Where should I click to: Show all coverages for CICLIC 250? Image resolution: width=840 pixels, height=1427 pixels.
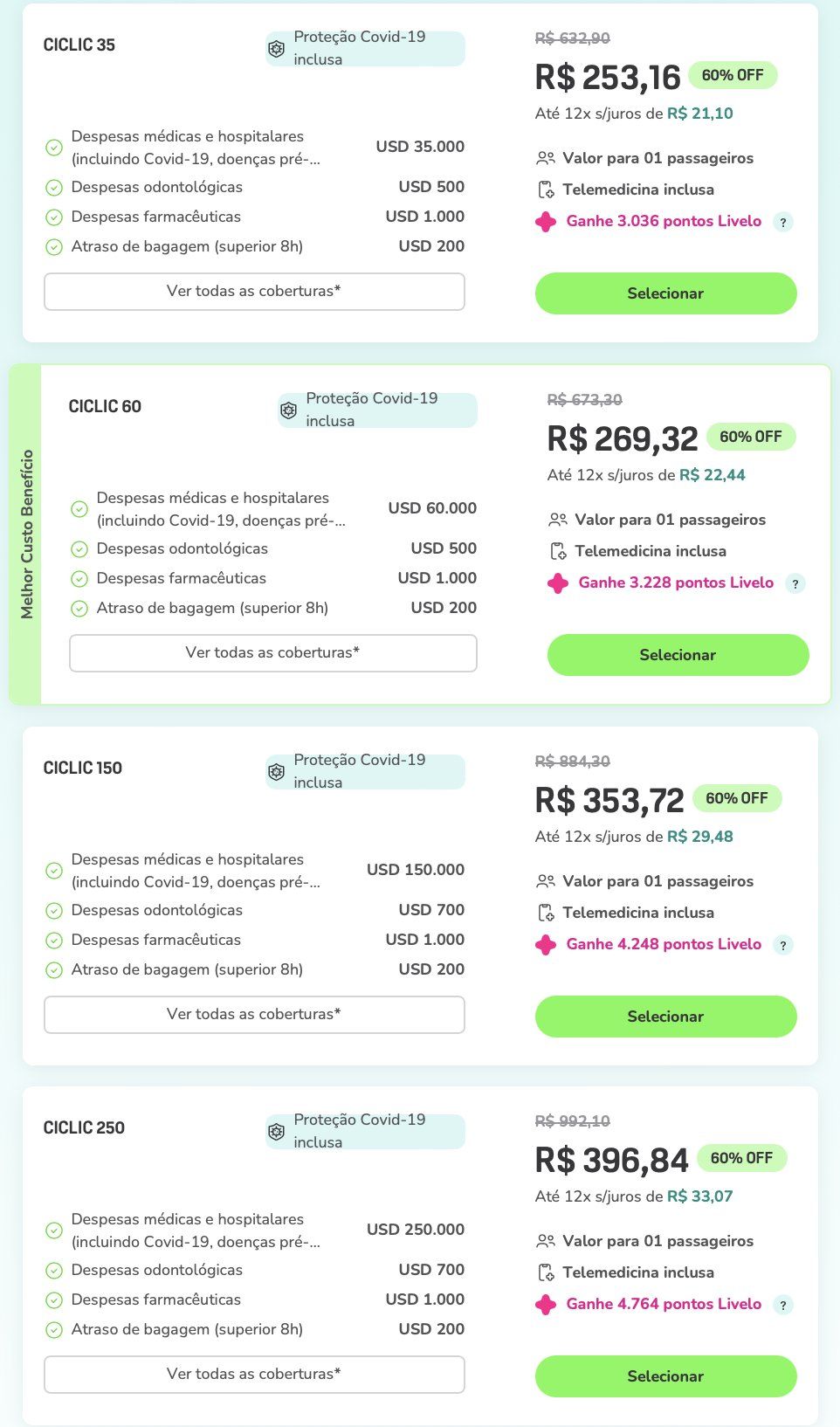[x=254, y=1375]
